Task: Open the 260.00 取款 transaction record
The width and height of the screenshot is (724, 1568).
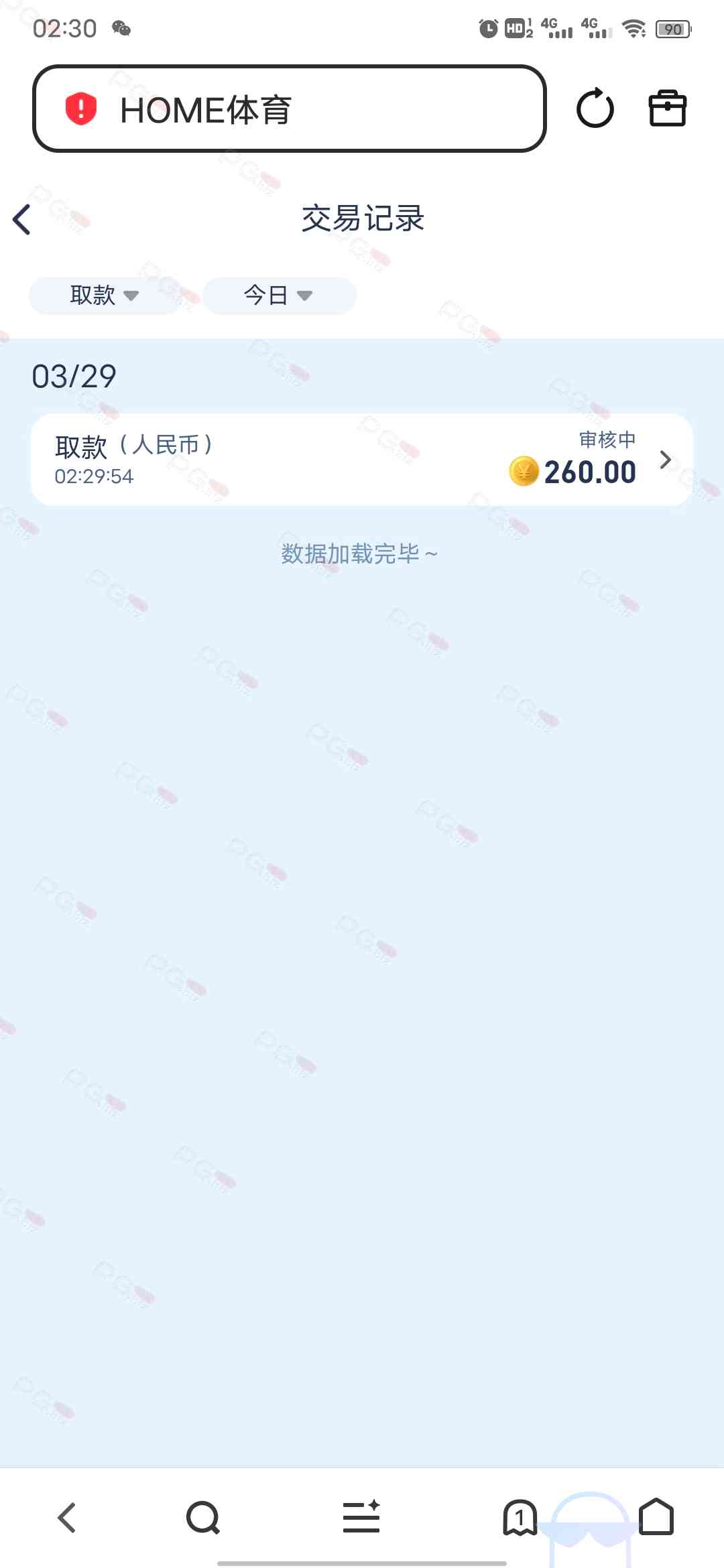Action: coord(362,460)
